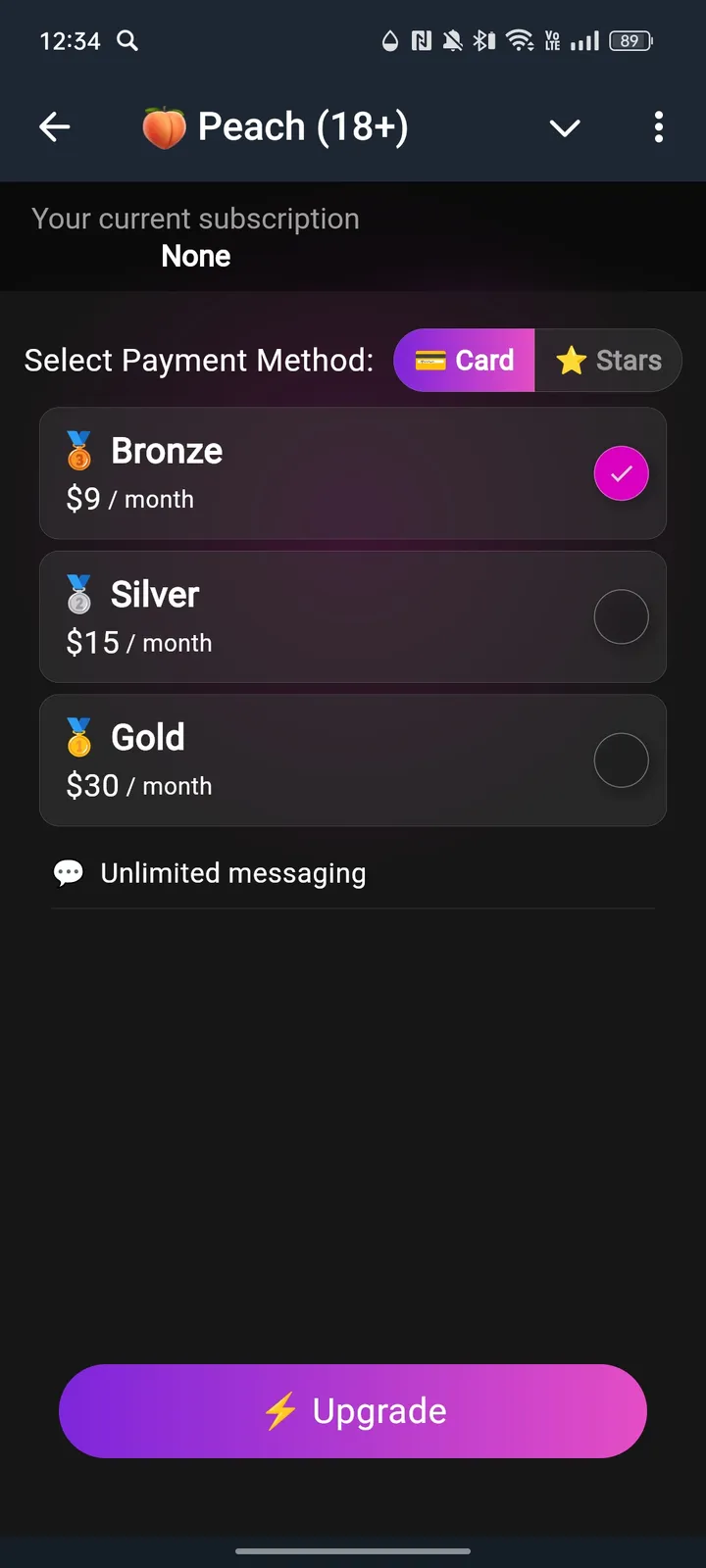Collapse the mini app with the chevron
This screenshot has width=706, height=1568.
(565, 127)
